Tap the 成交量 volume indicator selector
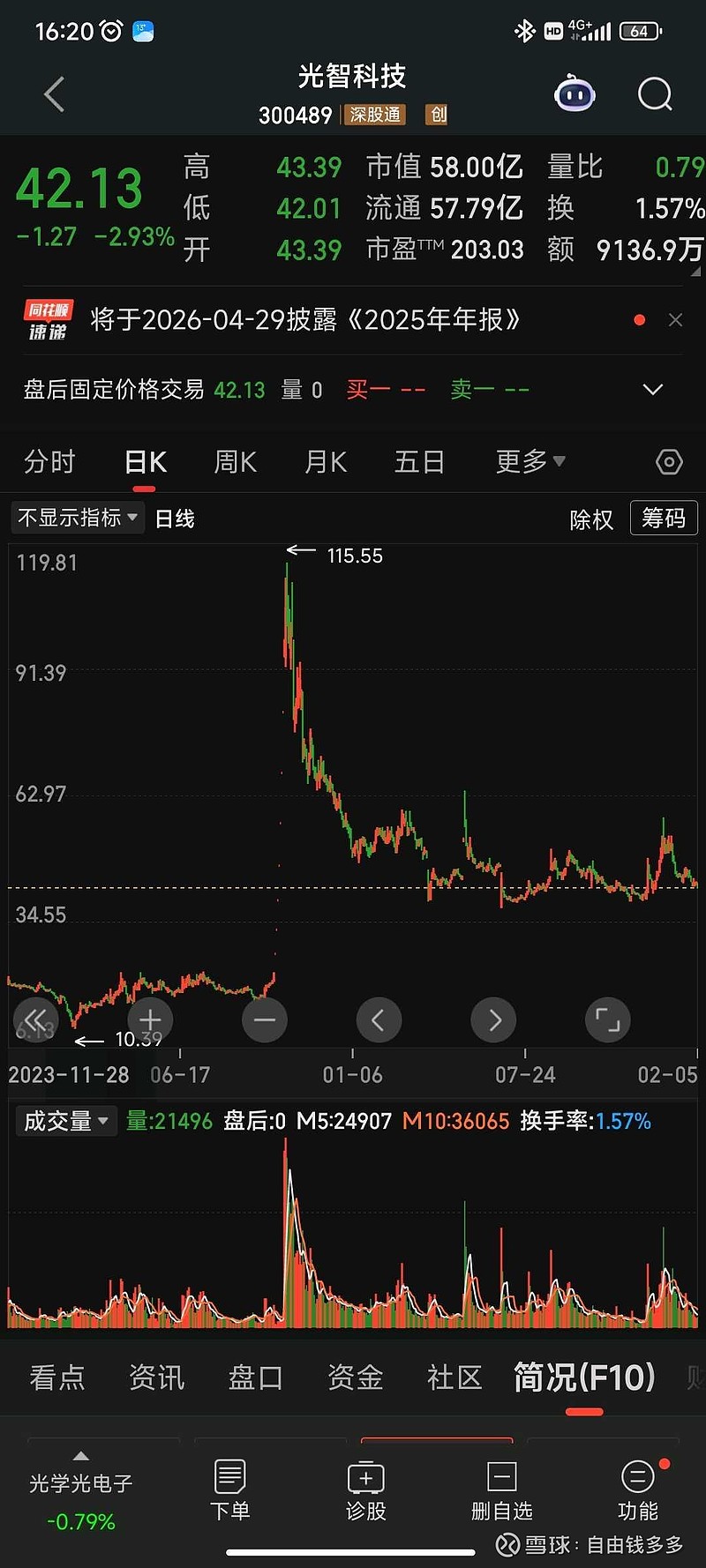 (65, 1120)
